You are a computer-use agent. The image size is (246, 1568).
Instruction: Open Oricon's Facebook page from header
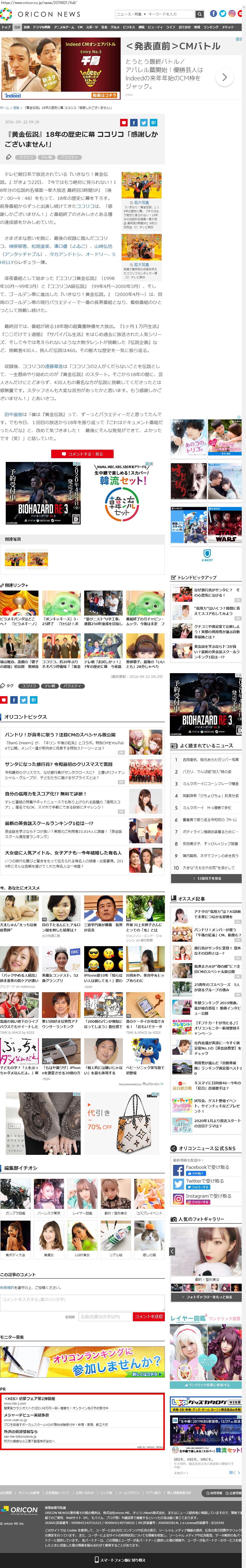tap(214, 14)
